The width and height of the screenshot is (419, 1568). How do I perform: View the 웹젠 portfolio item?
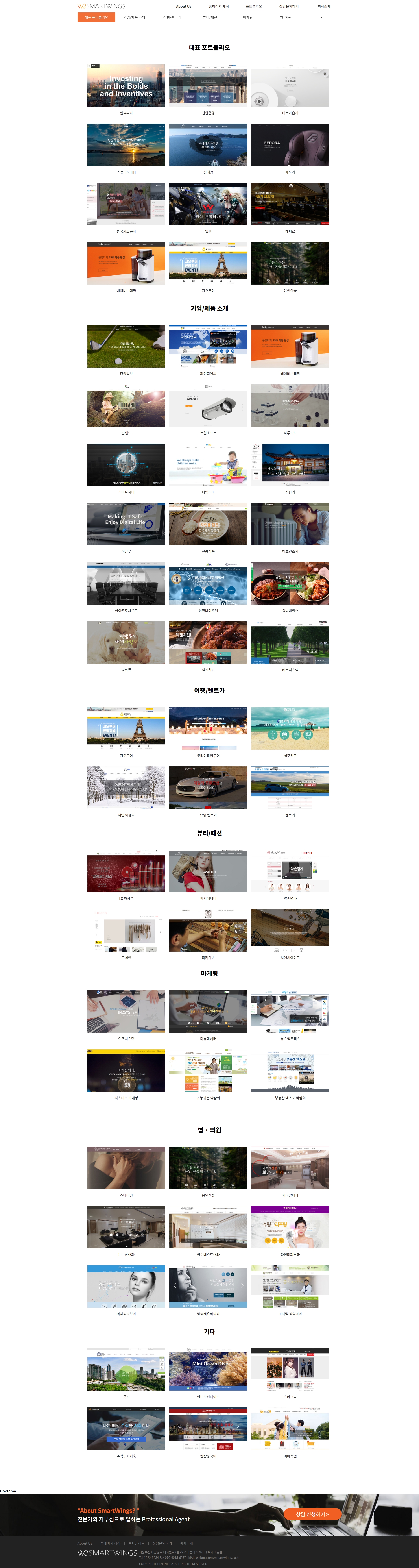pos(208,204)
